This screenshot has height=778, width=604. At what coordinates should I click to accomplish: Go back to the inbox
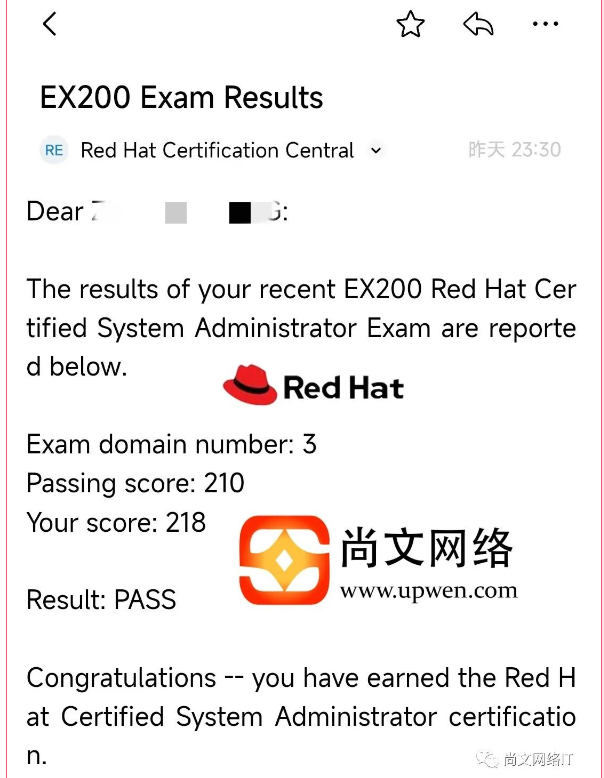click(49, 25)
